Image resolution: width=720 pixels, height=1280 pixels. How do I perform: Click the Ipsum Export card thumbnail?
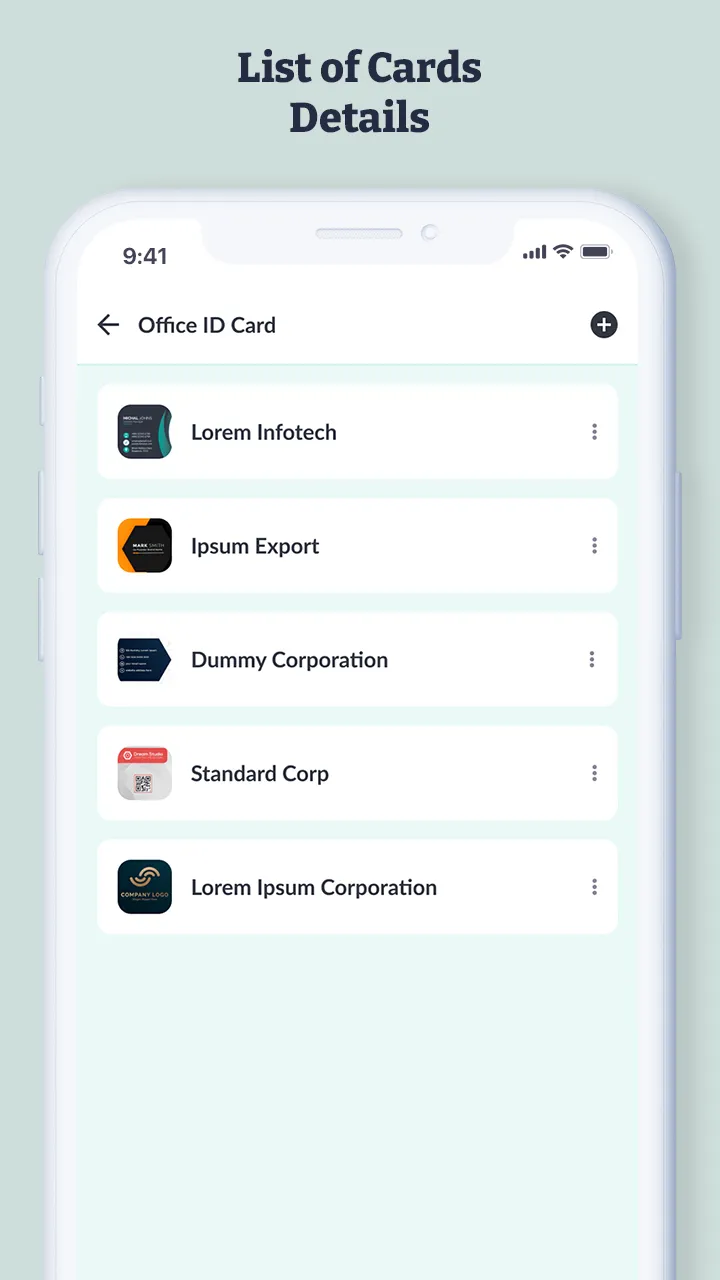coord(144,545)
